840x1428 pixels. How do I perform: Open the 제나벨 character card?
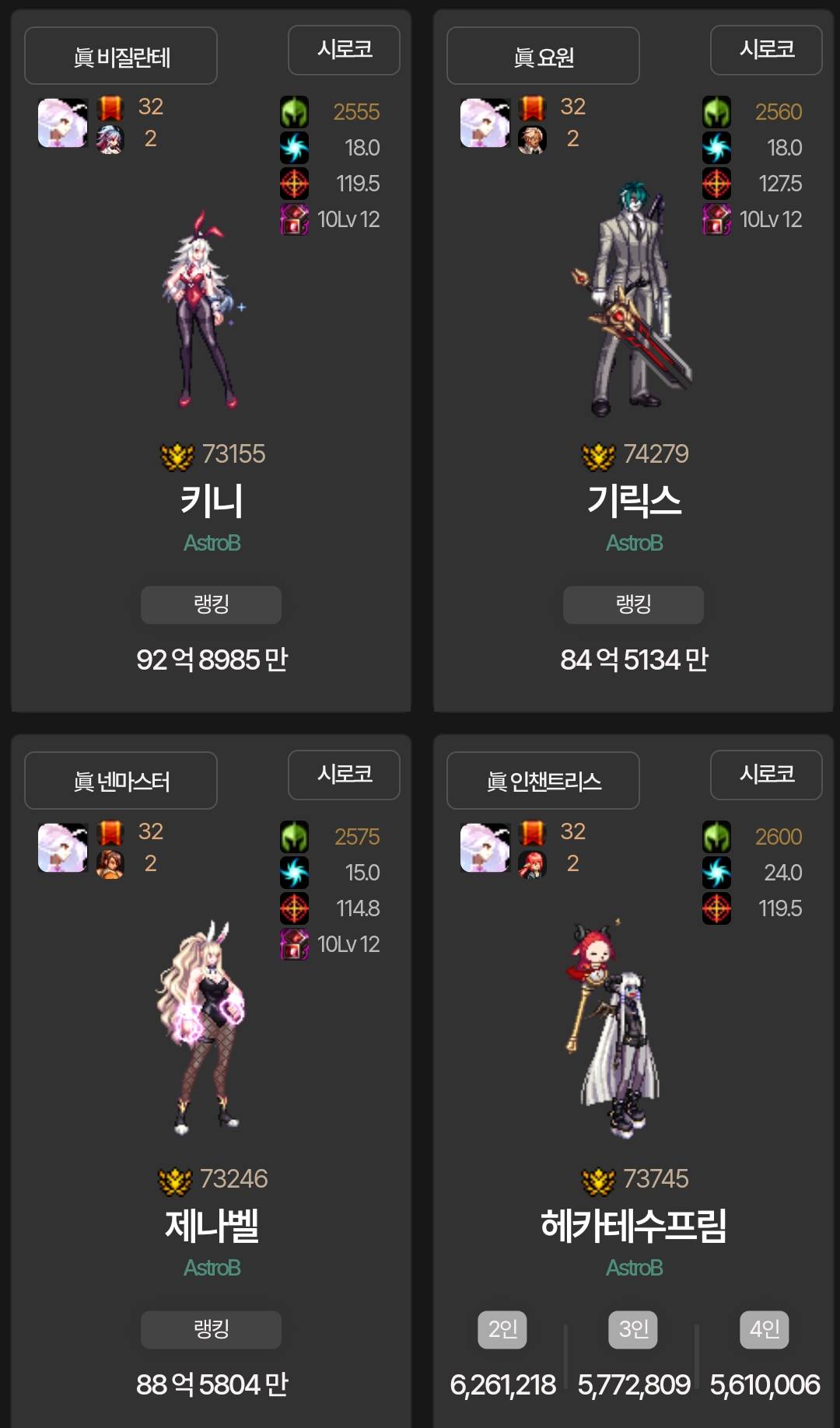pyautogui.click(x=211, y=1225)
